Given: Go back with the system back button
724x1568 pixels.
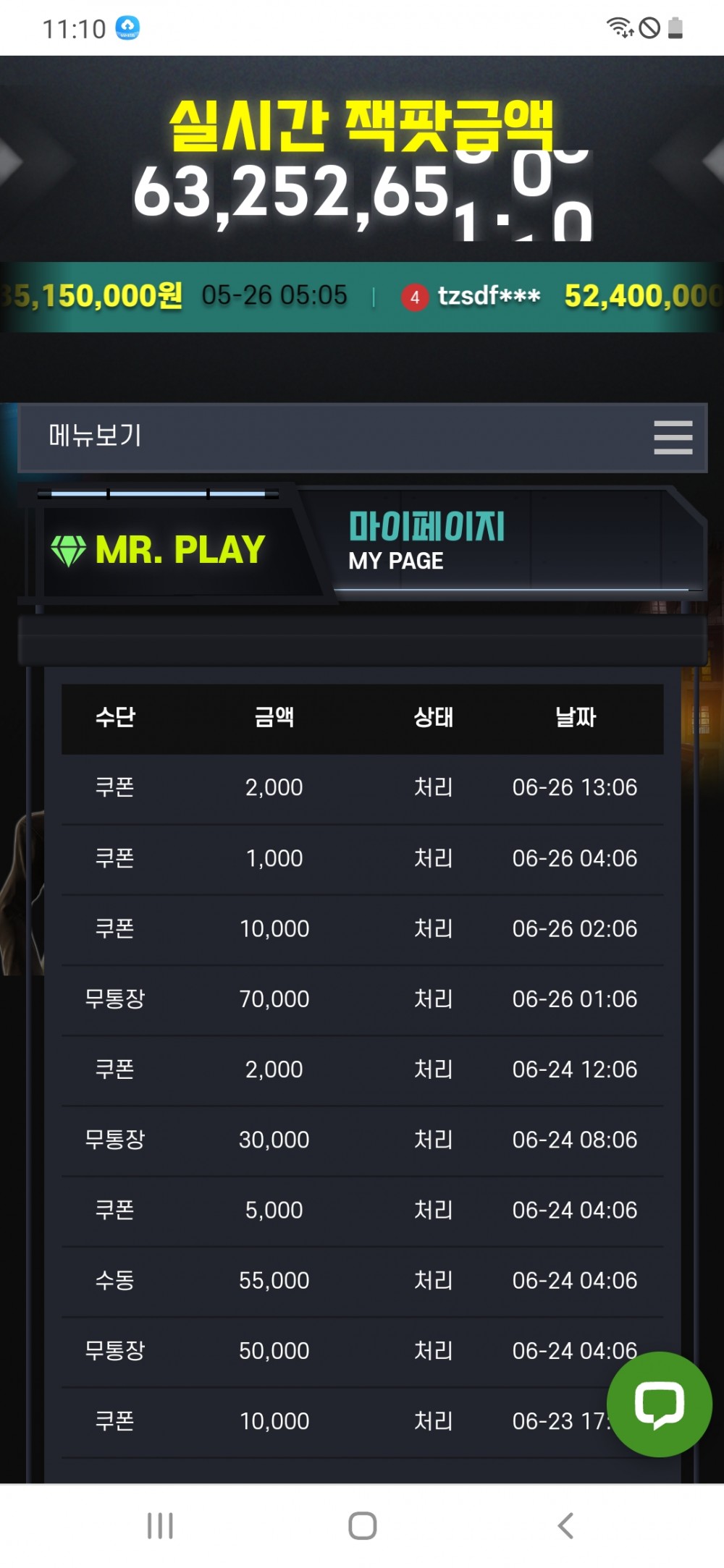Looking at the screenshot, I should click(565, 1525).
